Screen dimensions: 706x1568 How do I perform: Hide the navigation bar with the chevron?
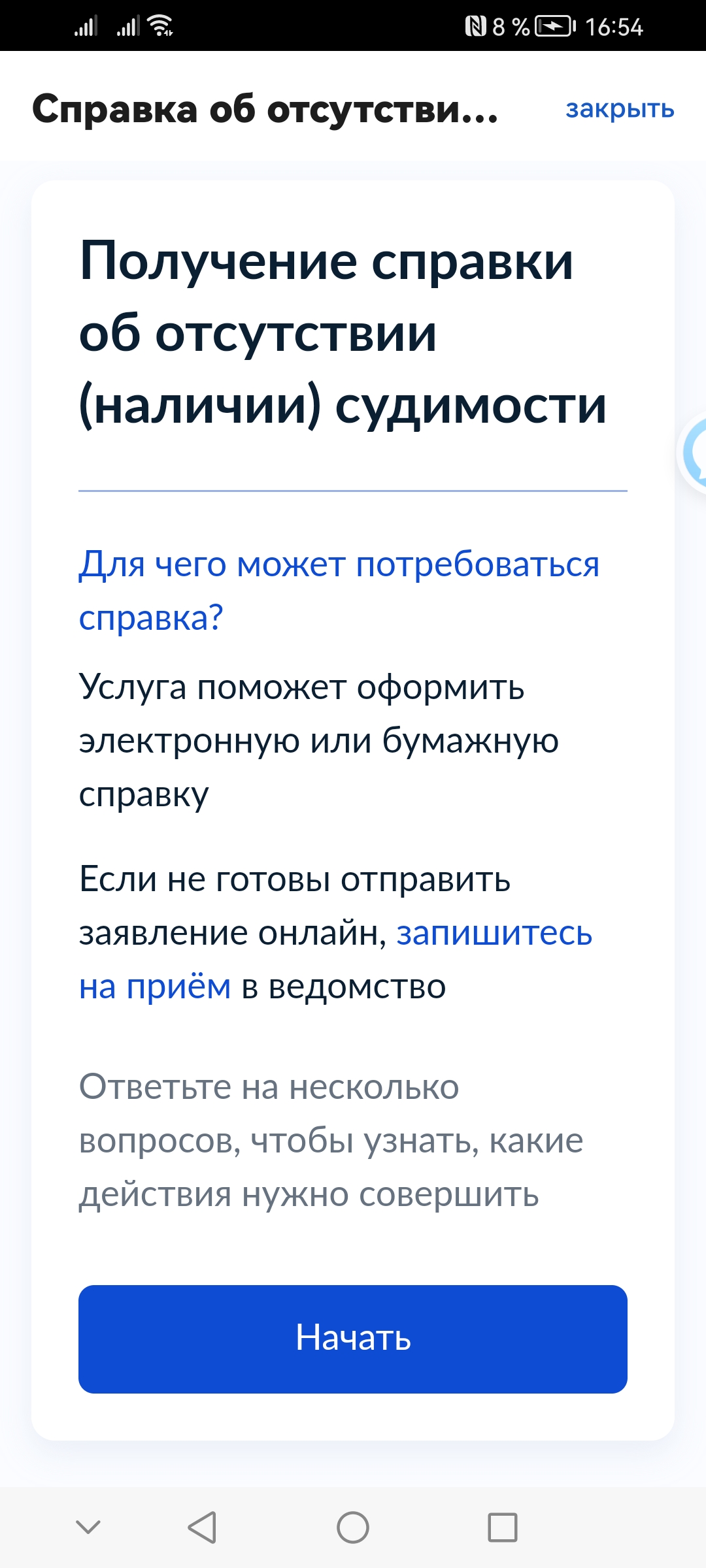coord(88,1527)
